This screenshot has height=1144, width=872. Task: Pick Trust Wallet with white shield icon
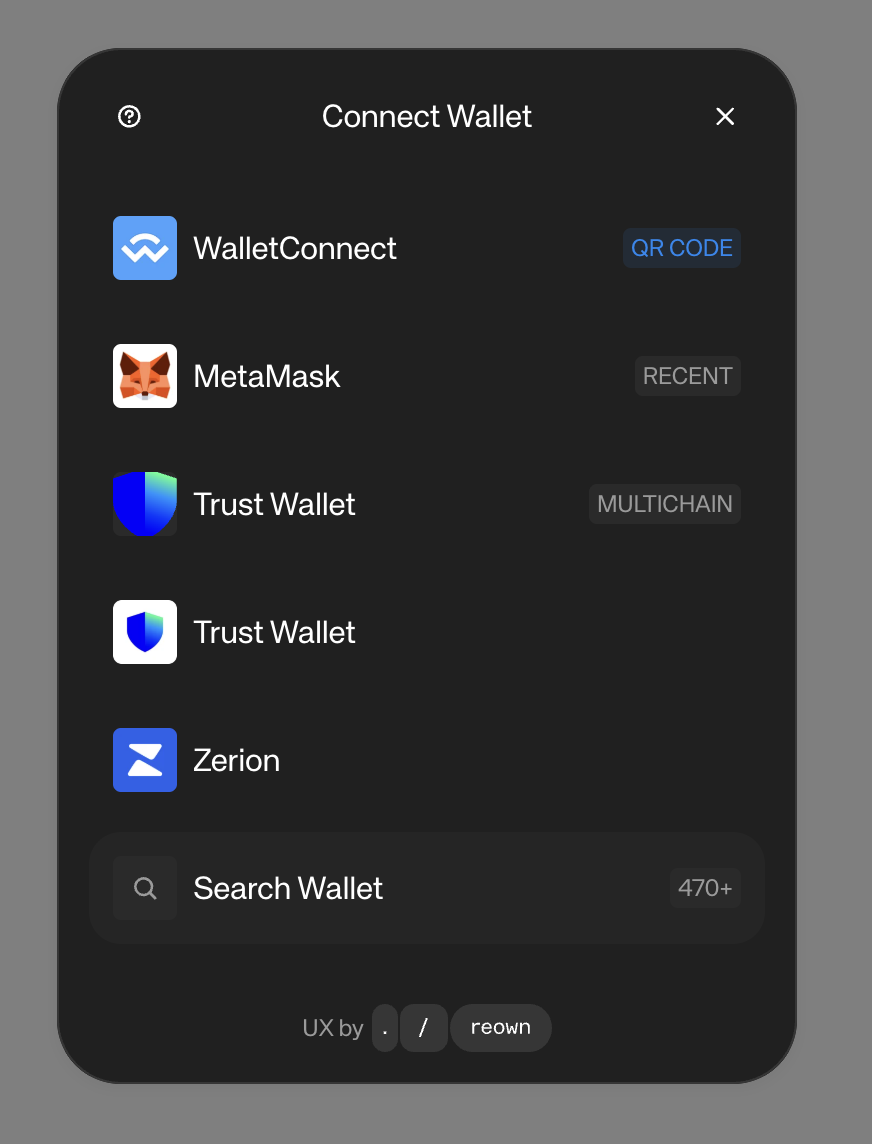[426, 632]
